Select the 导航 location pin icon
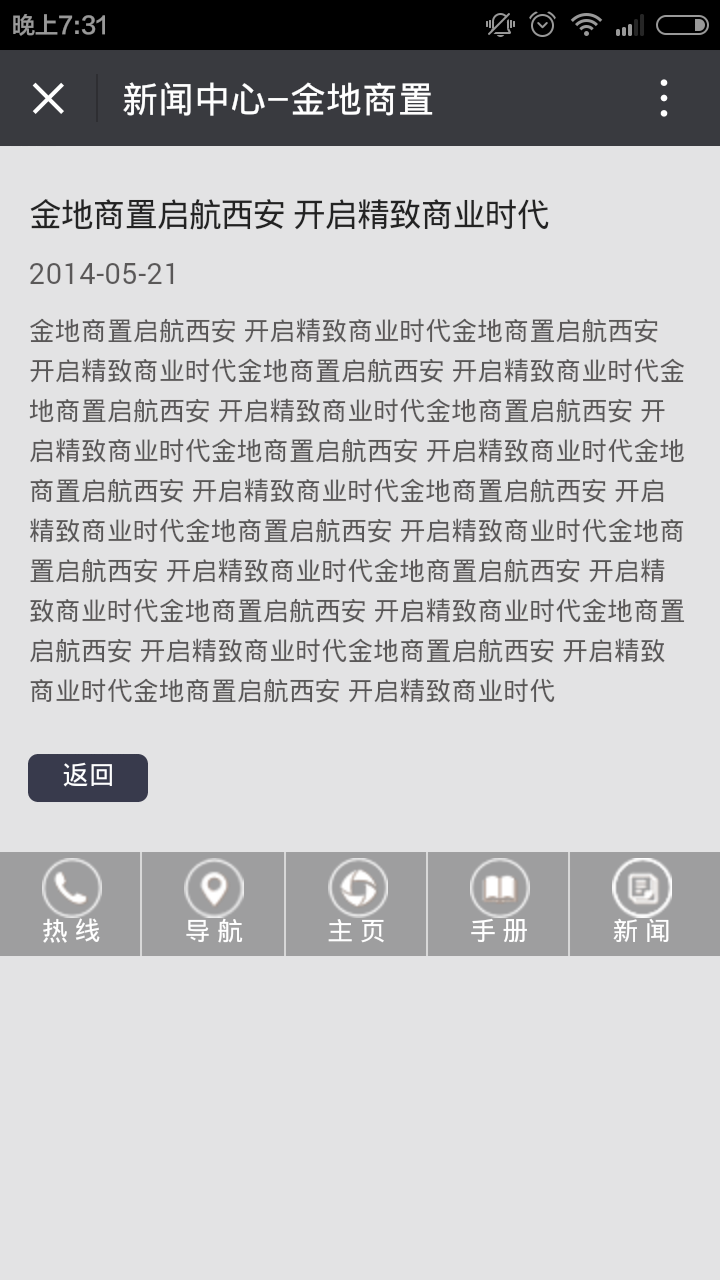Viewport: 720px width, 1280px height. (213, 887)
